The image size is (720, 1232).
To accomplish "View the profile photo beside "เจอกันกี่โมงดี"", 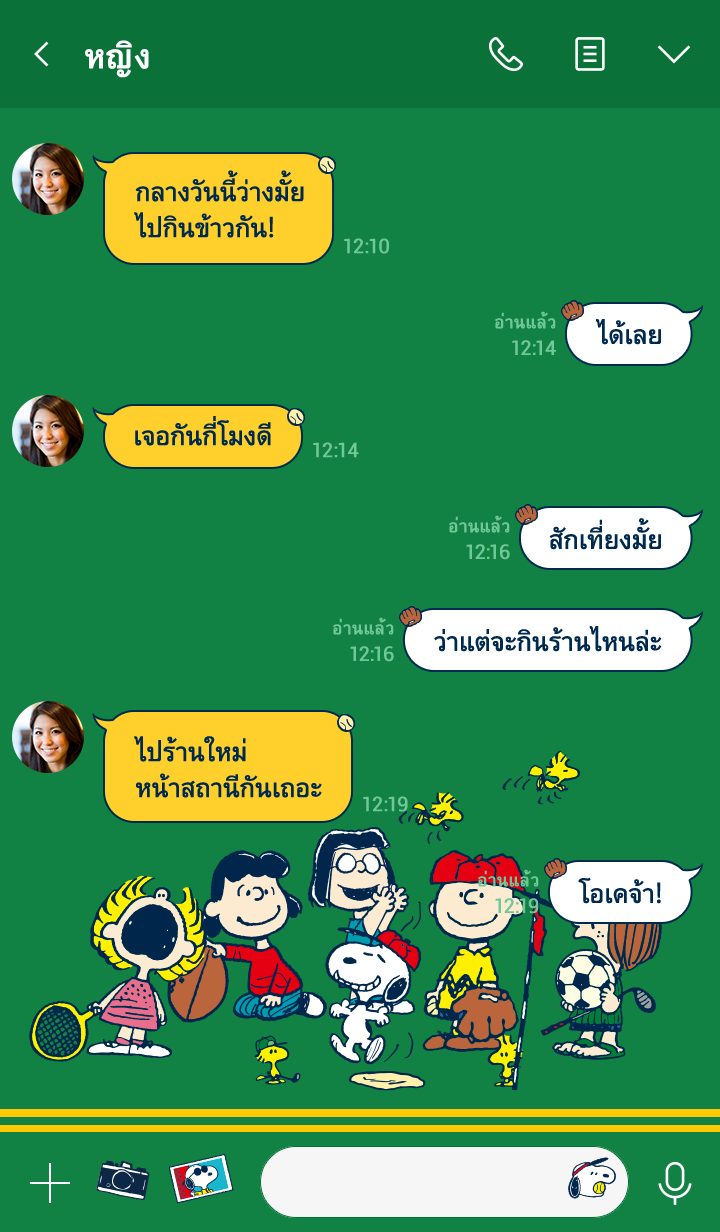I will 48,431.
